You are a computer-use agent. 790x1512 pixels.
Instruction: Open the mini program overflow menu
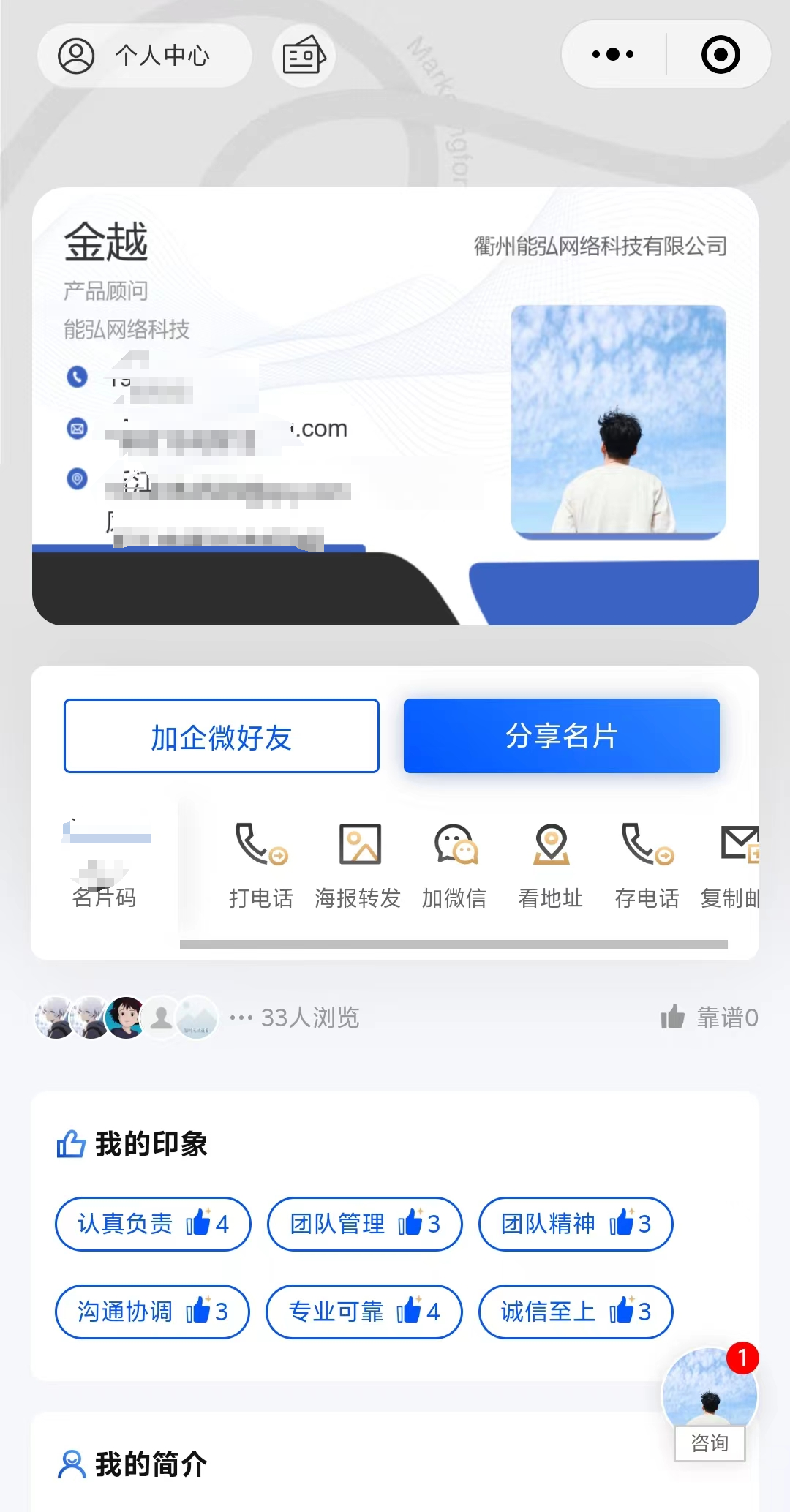613,54
